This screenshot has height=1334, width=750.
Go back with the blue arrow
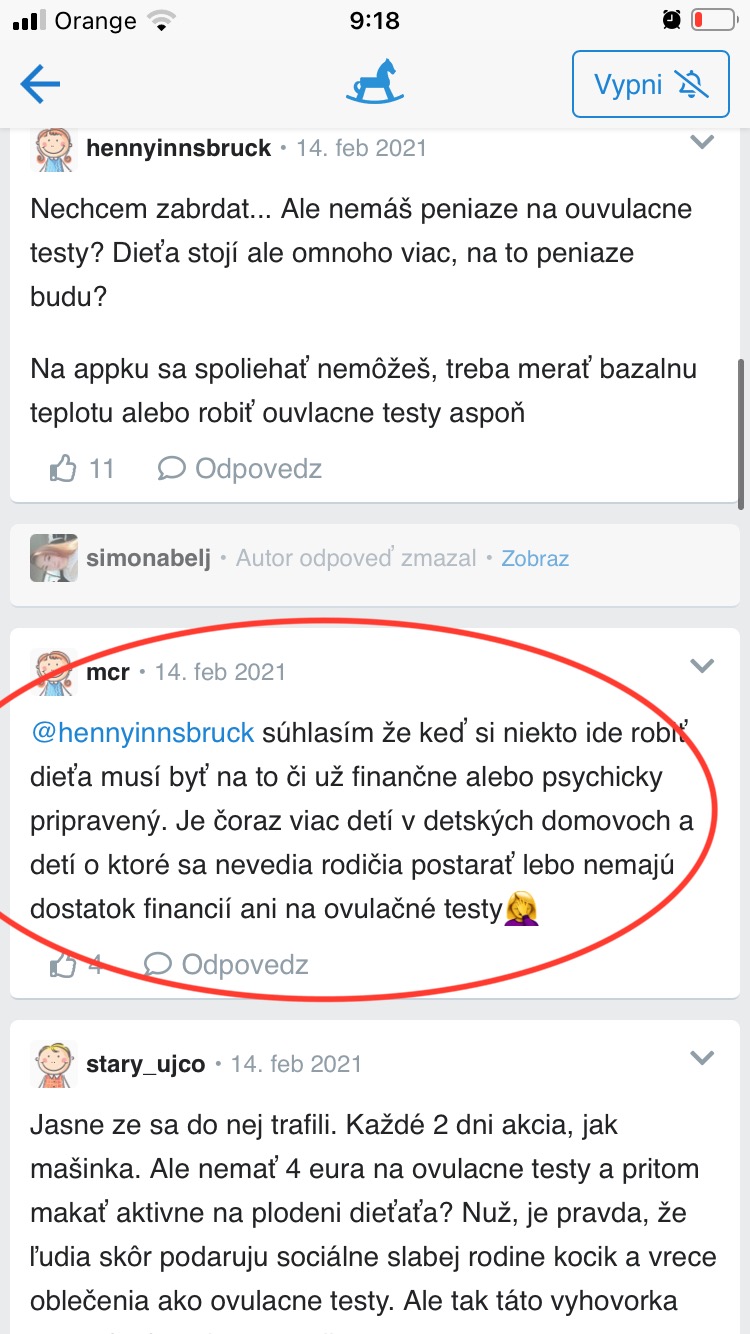(x=41, y=85)
